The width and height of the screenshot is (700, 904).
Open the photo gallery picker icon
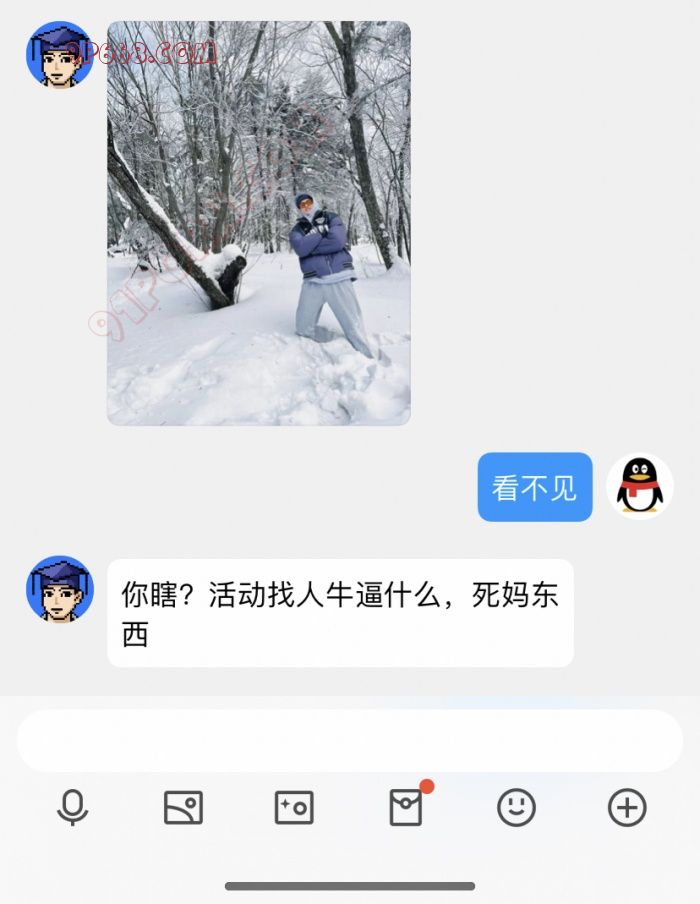183,808
